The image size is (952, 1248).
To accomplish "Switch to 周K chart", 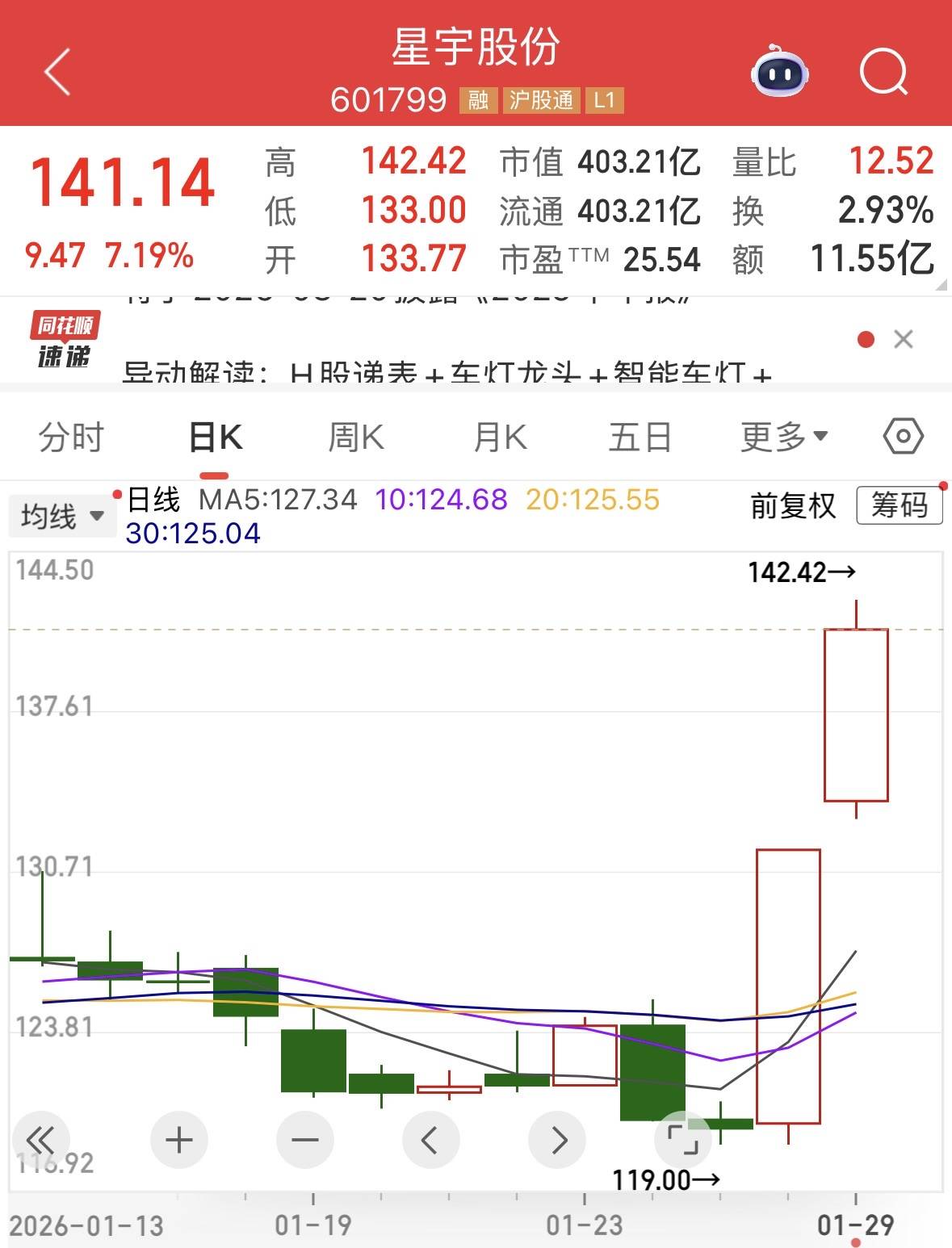I will [356, 438].
